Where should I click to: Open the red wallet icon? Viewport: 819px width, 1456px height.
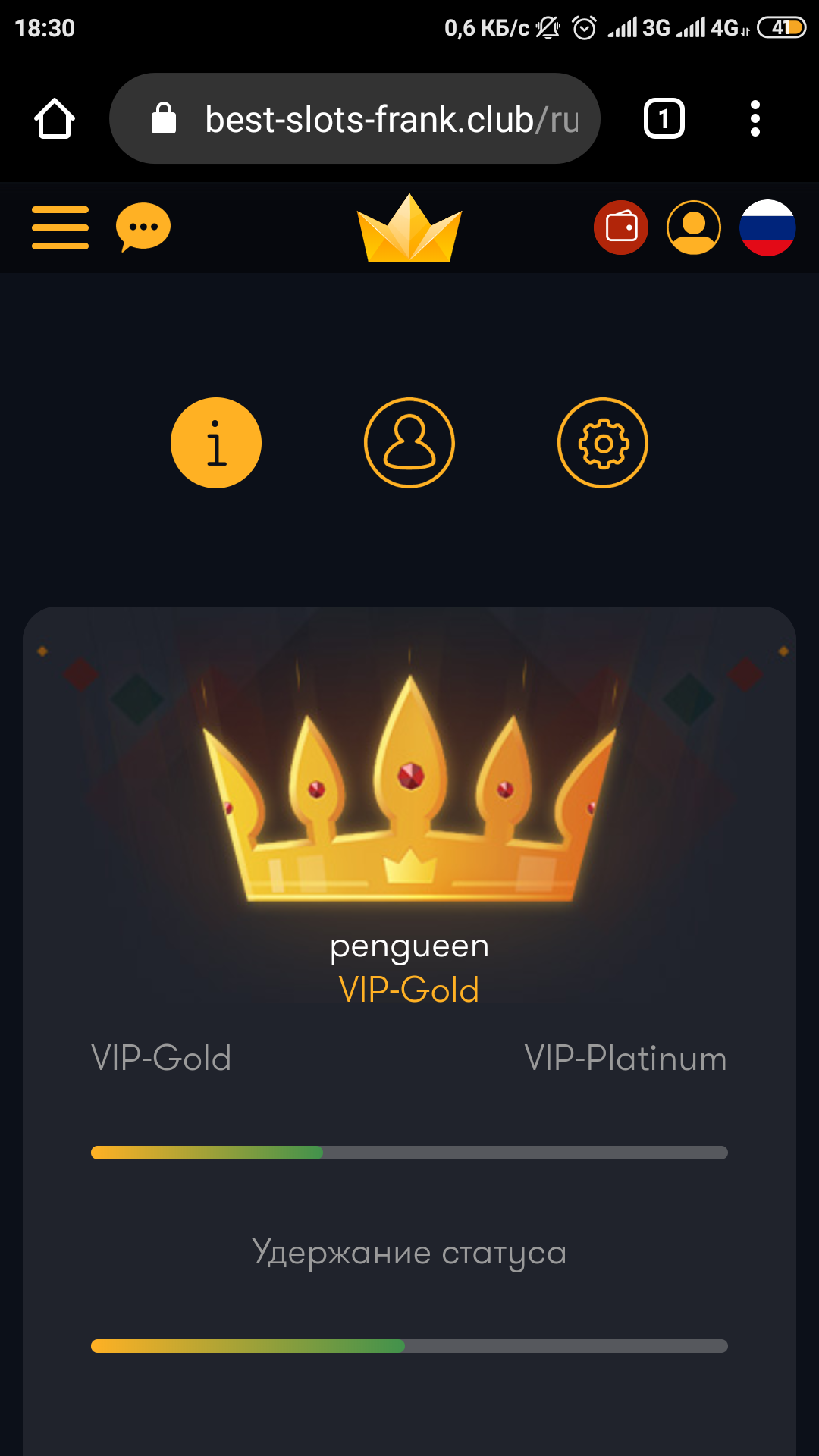pos(621,227)
